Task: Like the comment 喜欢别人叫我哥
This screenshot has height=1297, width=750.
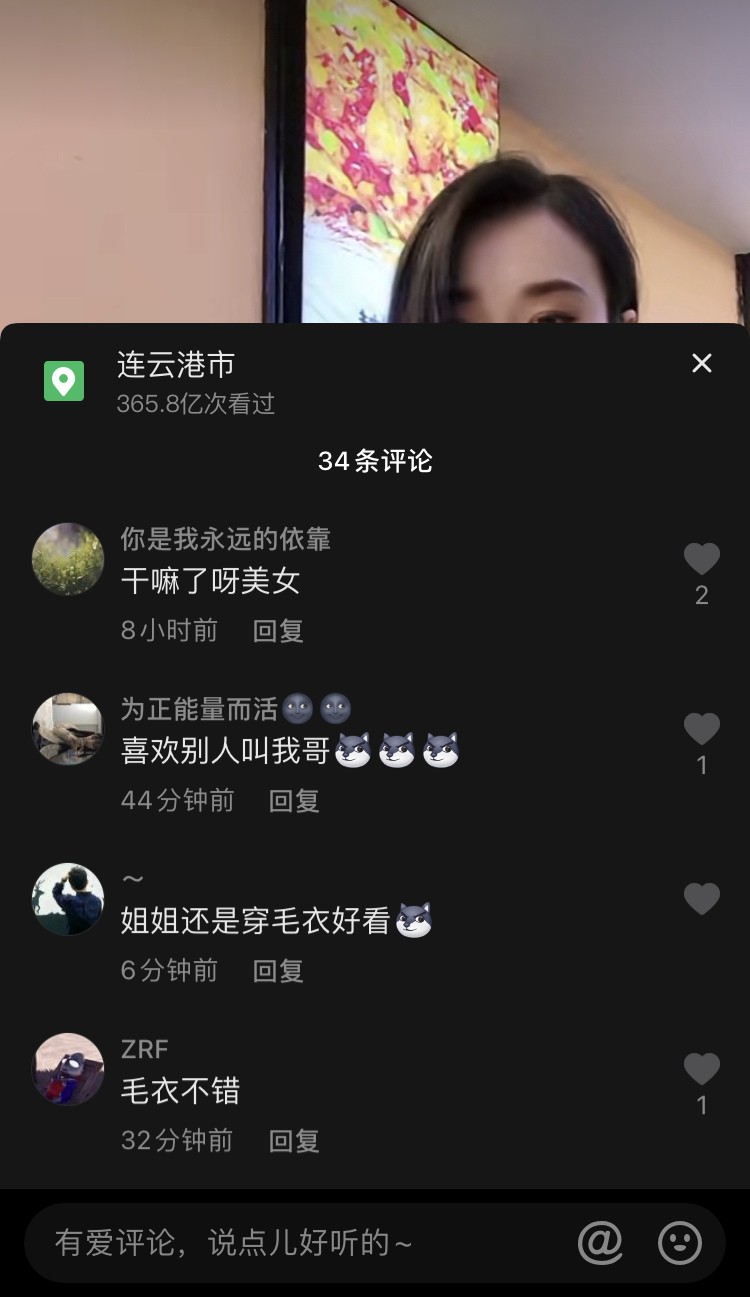Action: (x=702, y=729)
